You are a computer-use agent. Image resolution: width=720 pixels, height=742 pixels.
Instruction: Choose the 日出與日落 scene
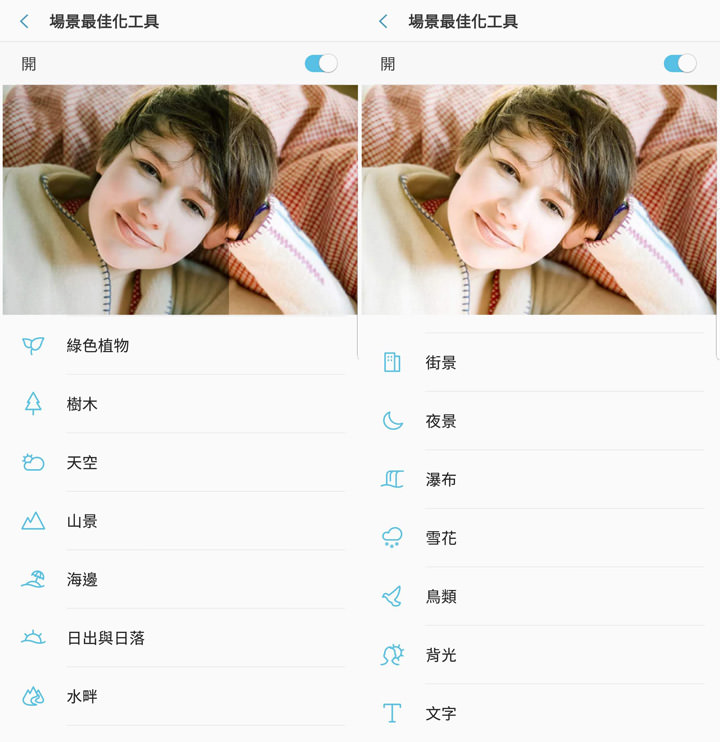coord(105,638)
